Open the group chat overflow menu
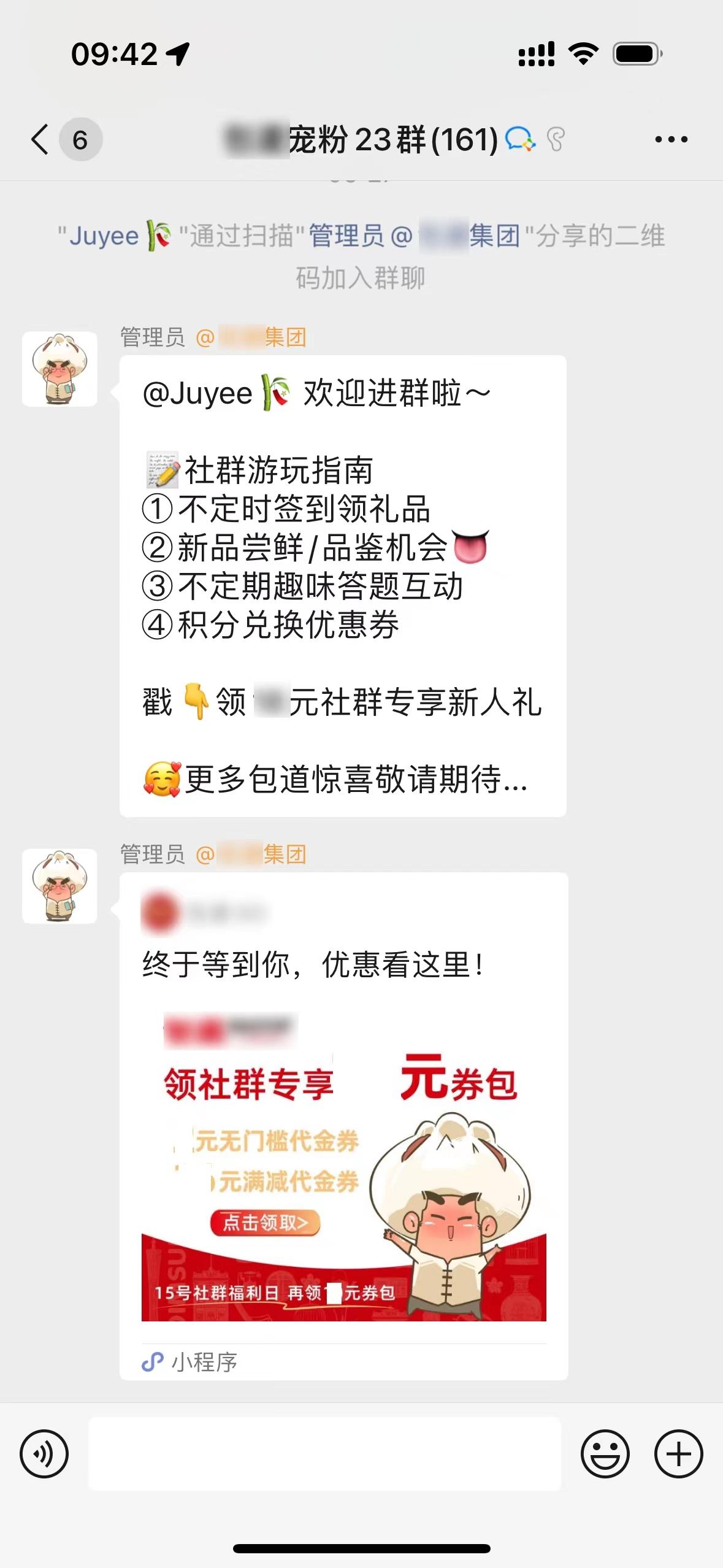Viewport: 723px width, 1568px height. click(x=671, y=140)
